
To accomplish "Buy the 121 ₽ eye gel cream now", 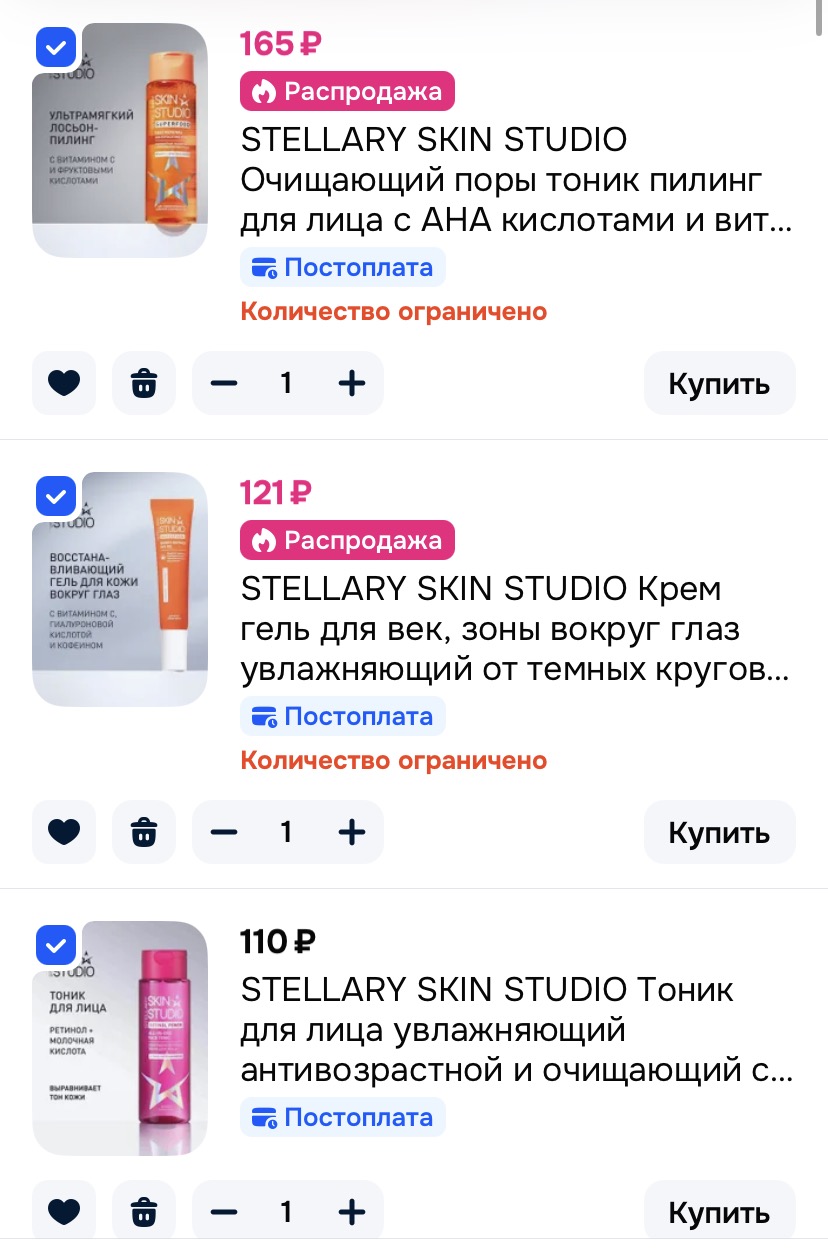I will pyautogui.click(x=719, y=832).
